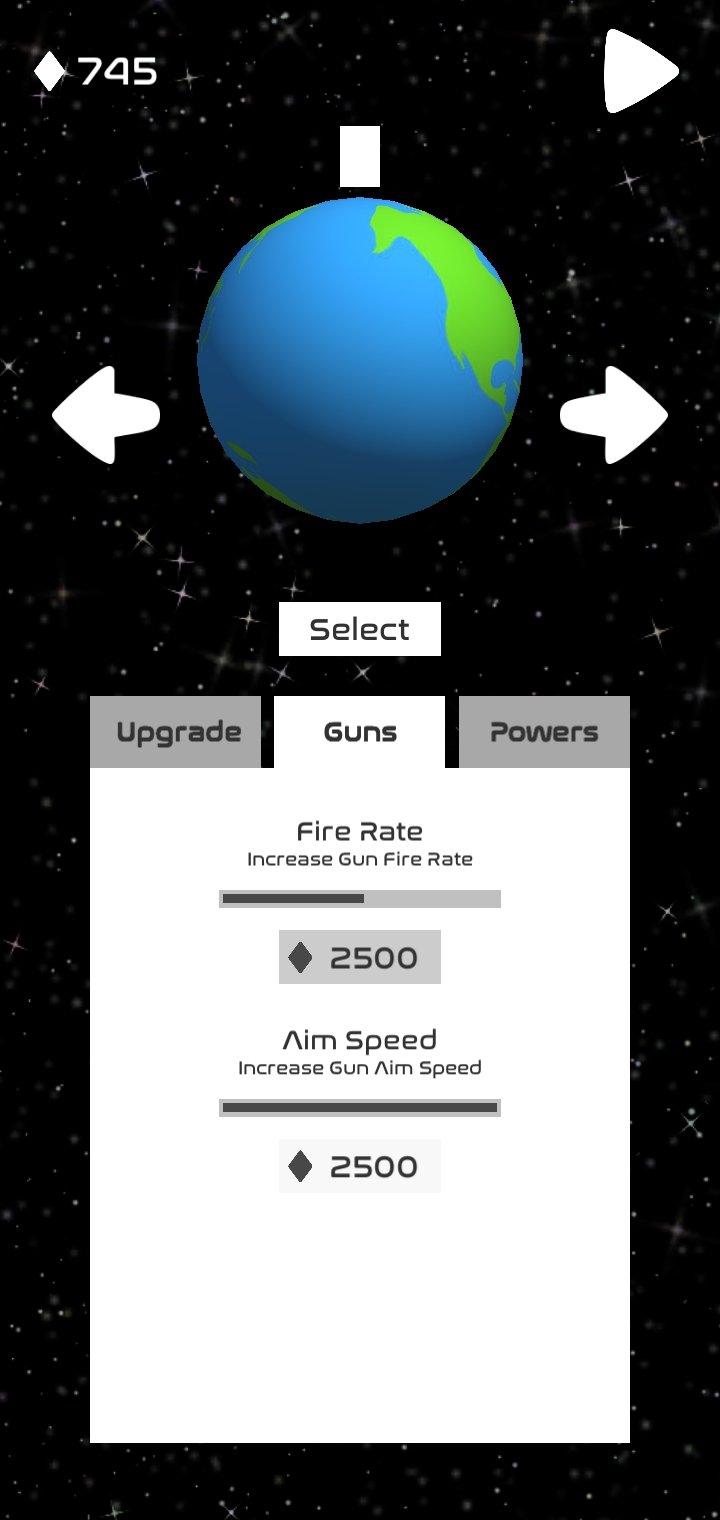Start the game with play arrow
This screenshot has height=1520, width=720.
pyautogui.click(x=640, y=71)
